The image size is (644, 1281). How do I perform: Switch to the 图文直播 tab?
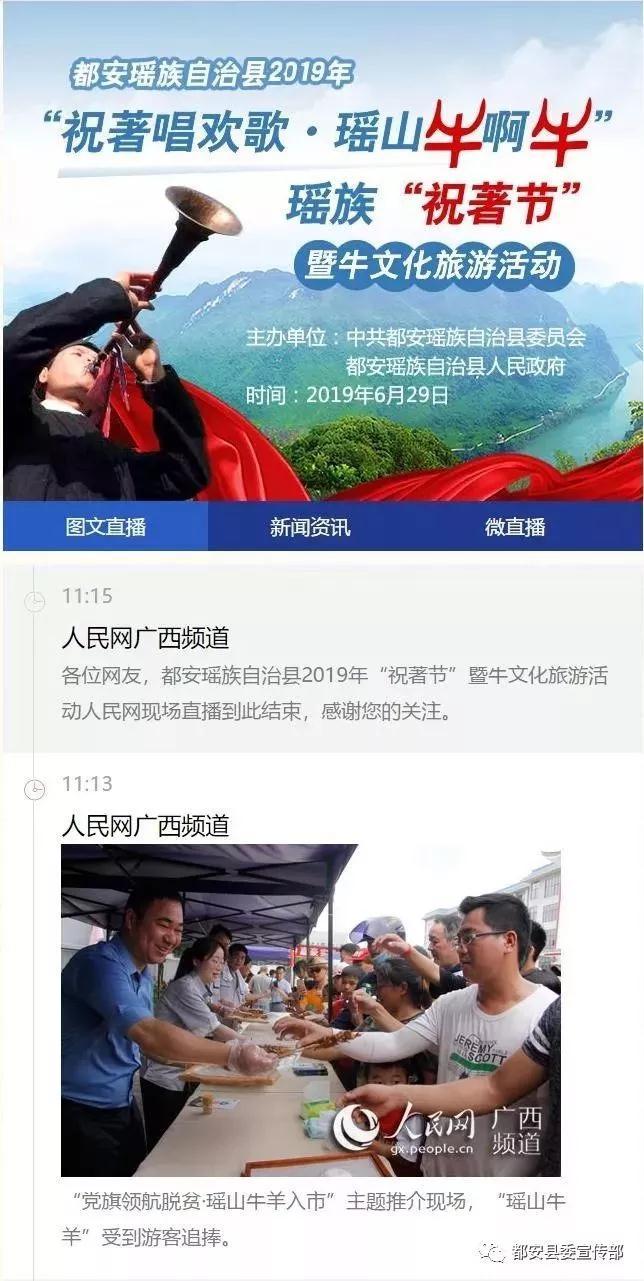(x=106, y=527)
